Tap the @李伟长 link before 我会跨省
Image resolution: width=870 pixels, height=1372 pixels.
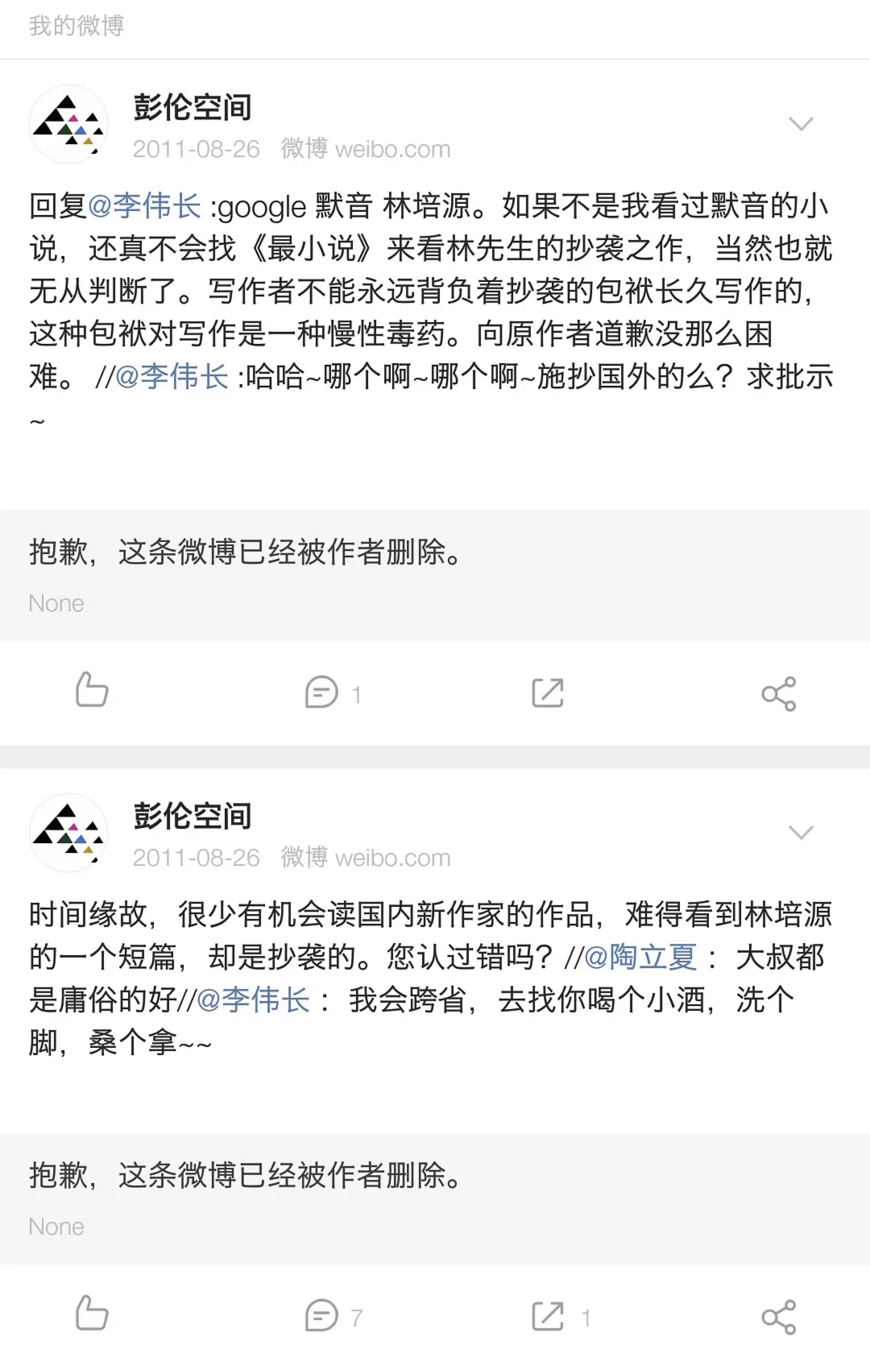(253, 1000)
